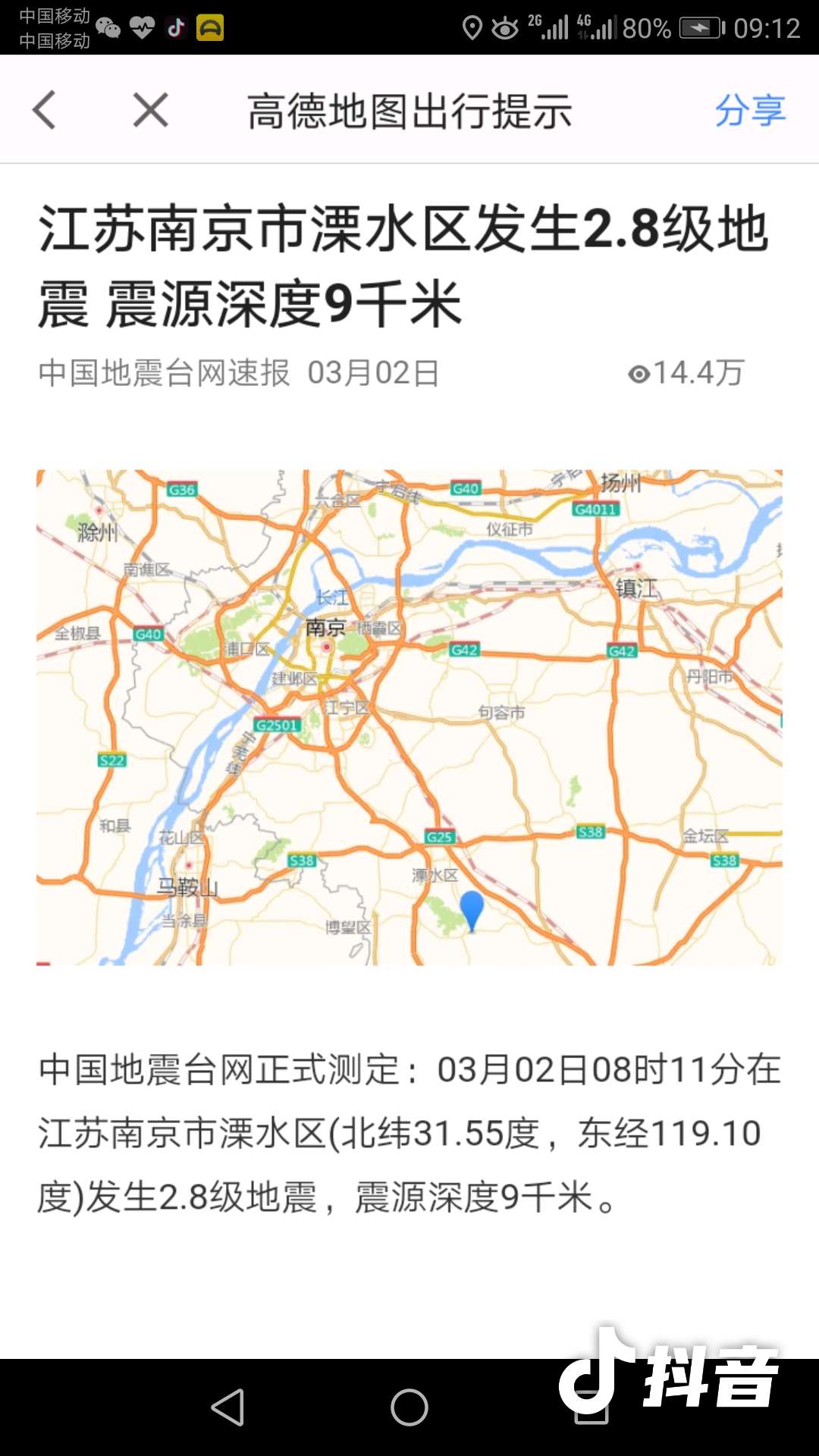Close the page with the X icon
This screenshot has height=1456, width=819.
tap(150, 110)
